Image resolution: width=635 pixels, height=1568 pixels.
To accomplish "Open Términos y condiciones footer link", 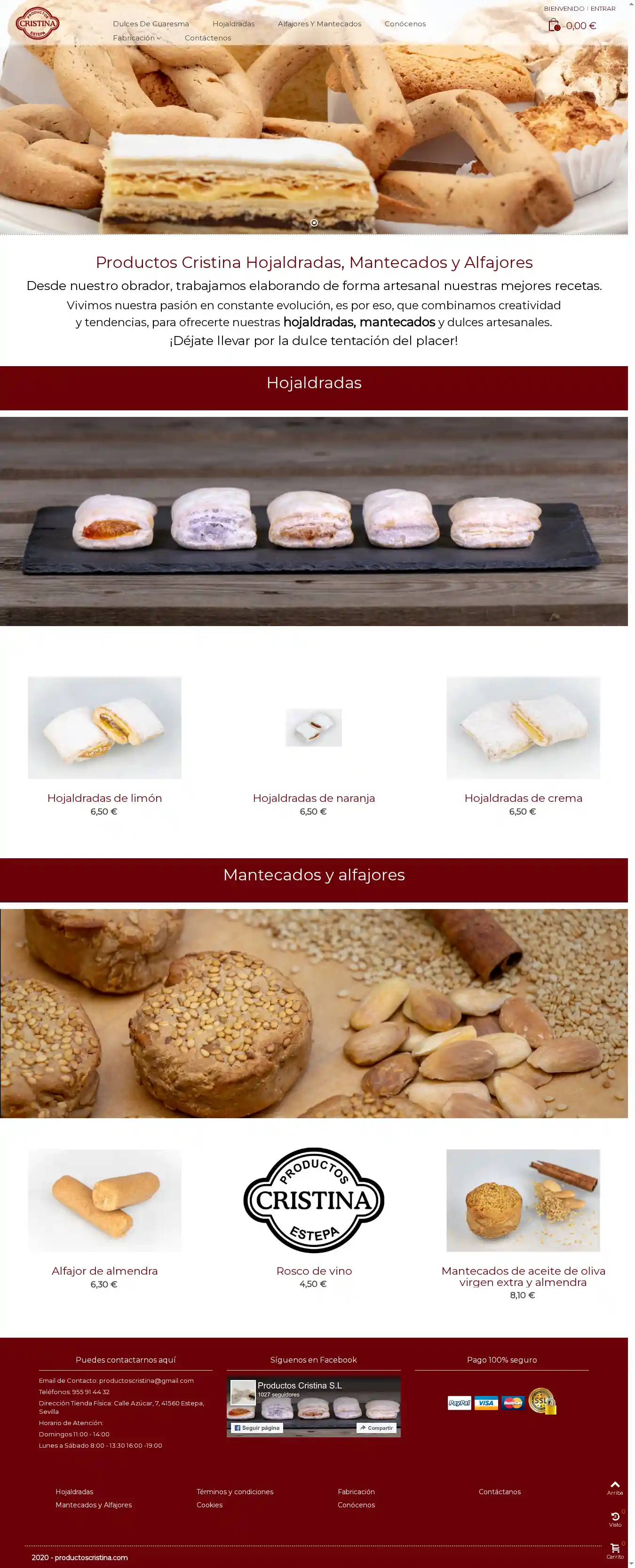I will 235,1491.
